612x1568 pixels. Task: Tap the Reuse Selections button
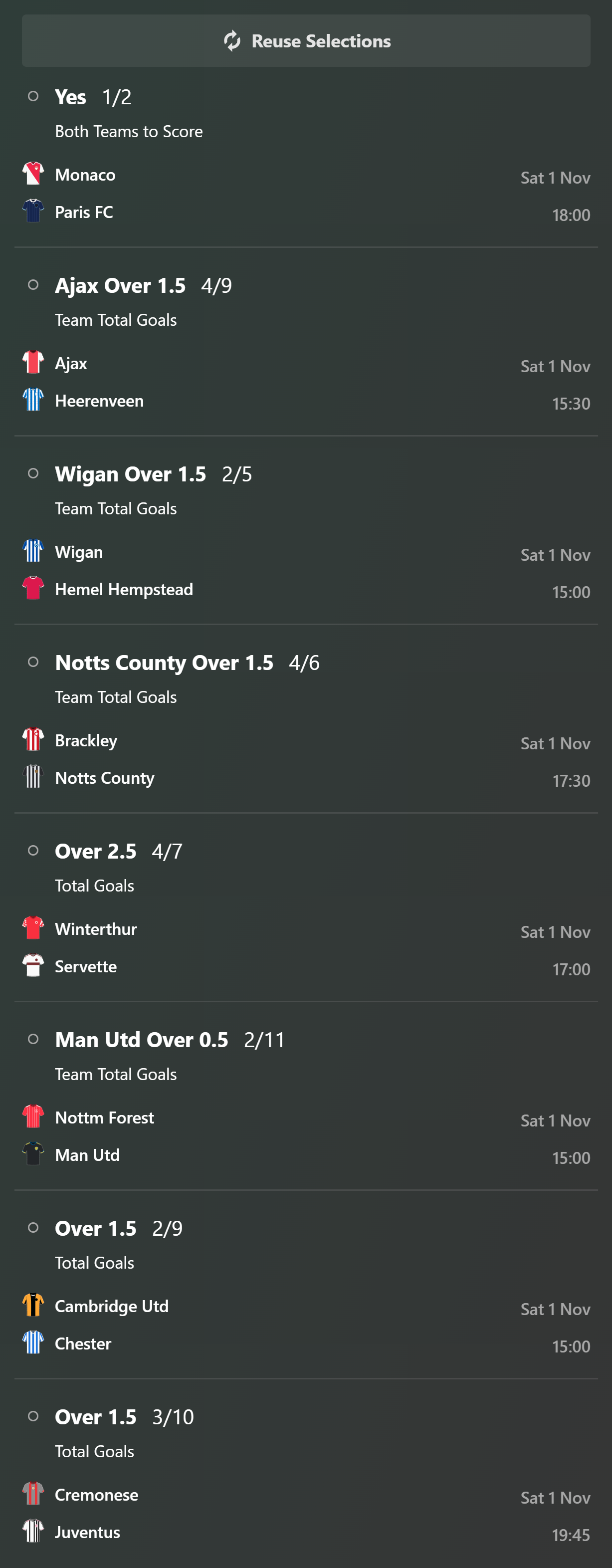[x=306, y=41]
